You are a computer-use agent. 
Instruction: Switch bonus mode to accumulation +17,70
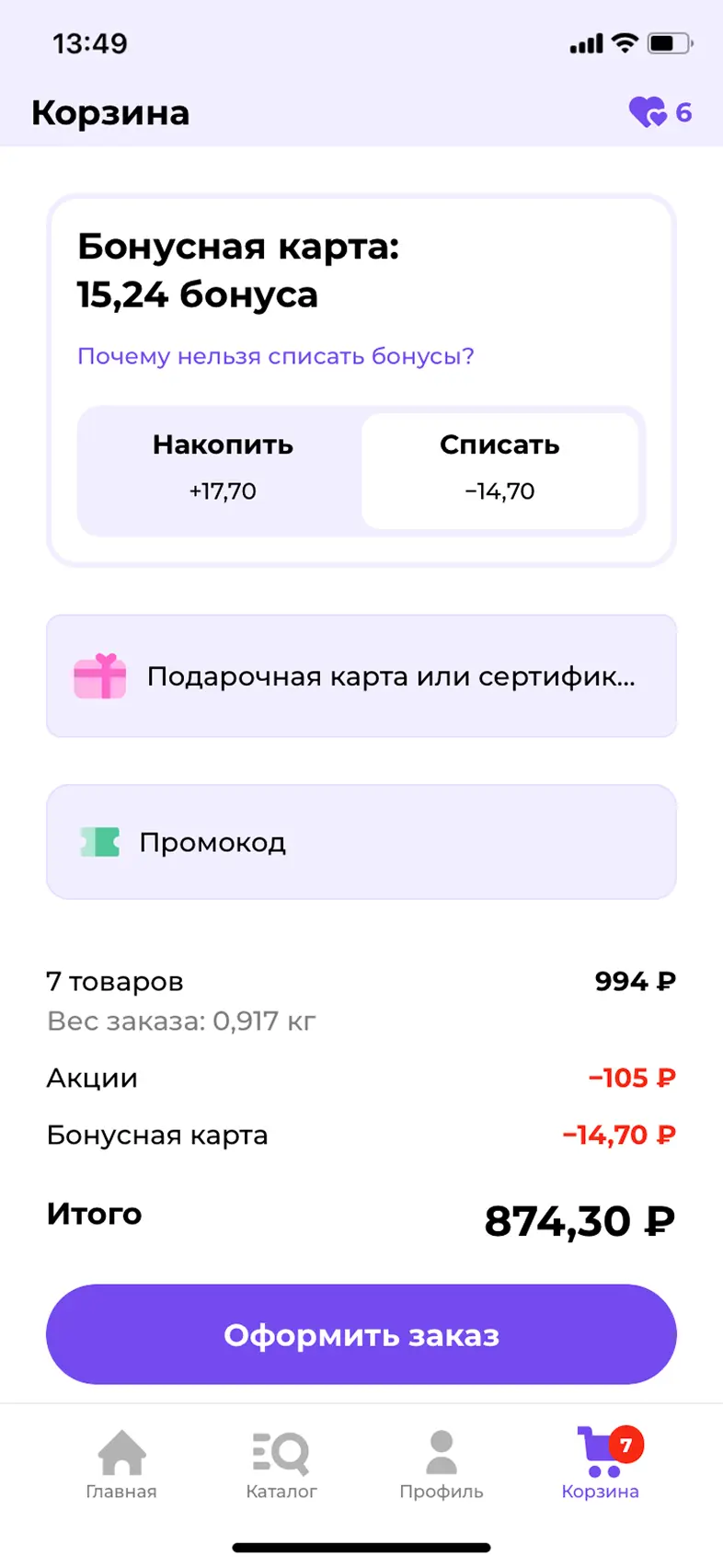click(222, 469)
